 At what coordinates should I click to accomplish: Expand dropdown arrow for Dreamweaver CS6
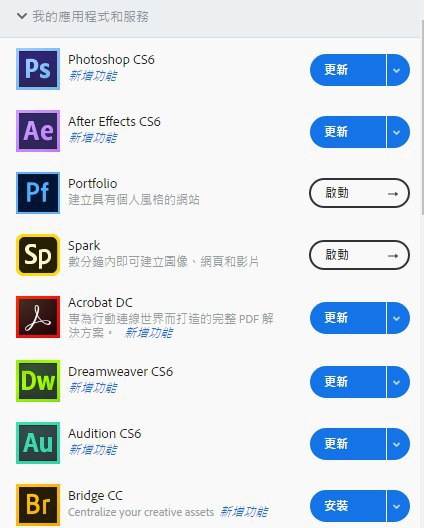pos(398,382)
